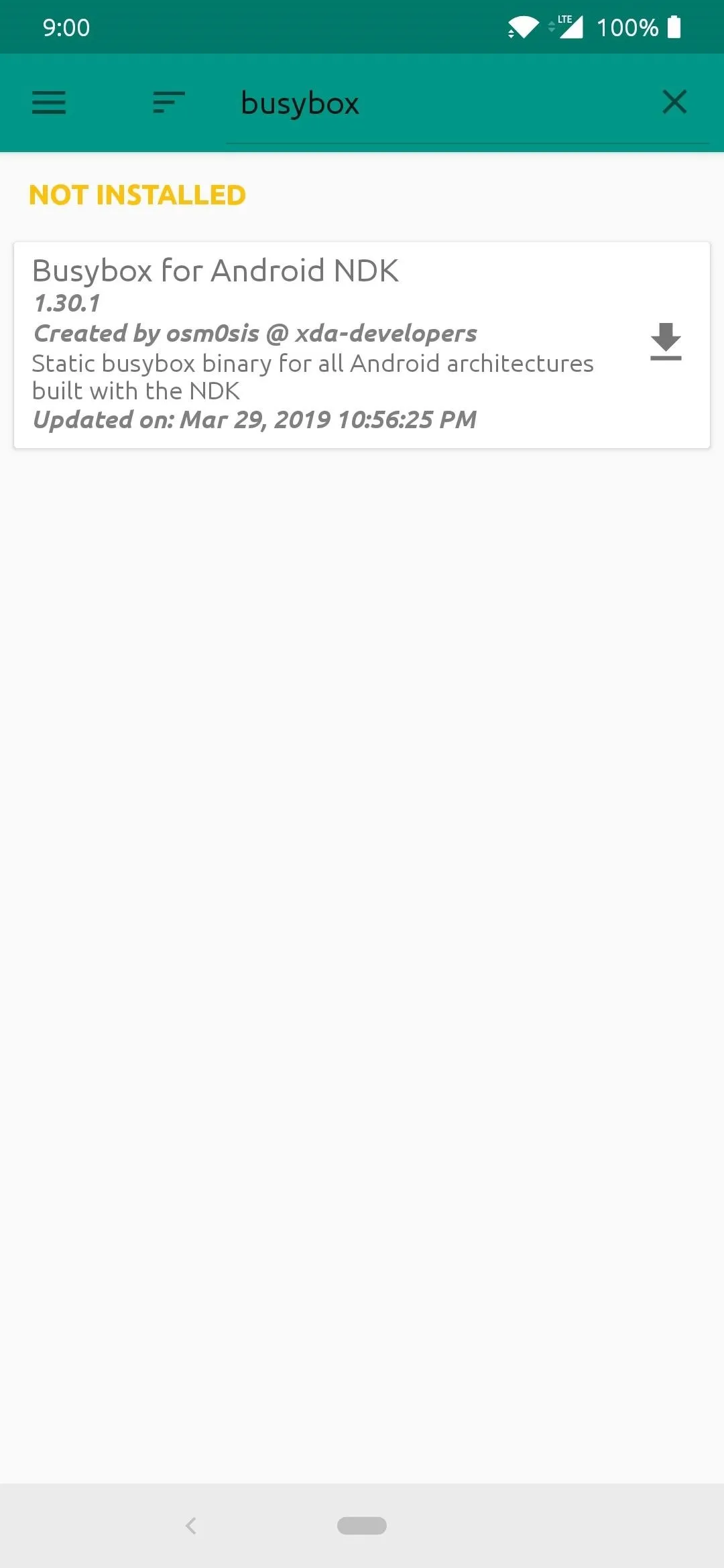Download Busybox for Android NDK module

click(666, 342)
